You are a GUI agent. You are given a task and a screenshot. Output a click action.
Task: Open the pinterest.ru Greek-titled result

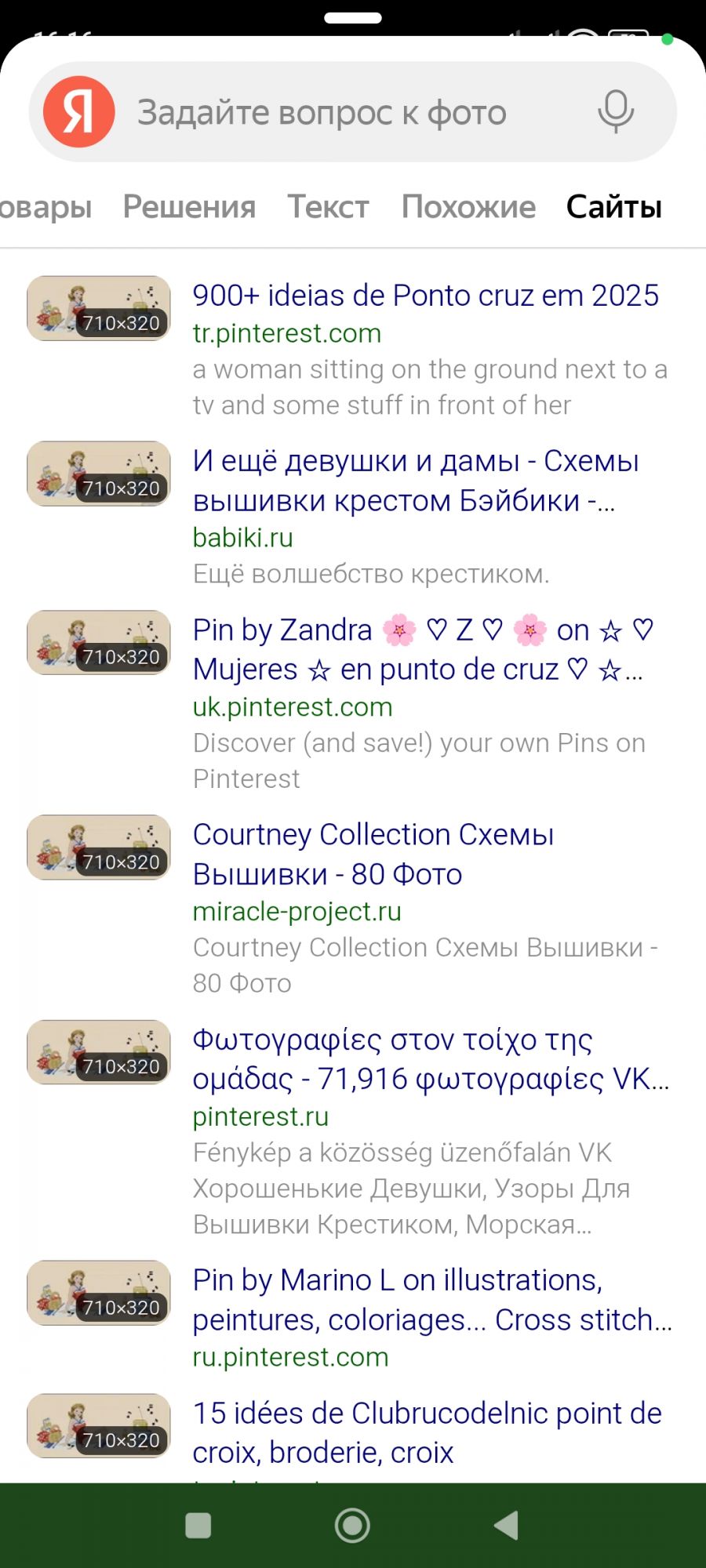(x=430, y=1059)
